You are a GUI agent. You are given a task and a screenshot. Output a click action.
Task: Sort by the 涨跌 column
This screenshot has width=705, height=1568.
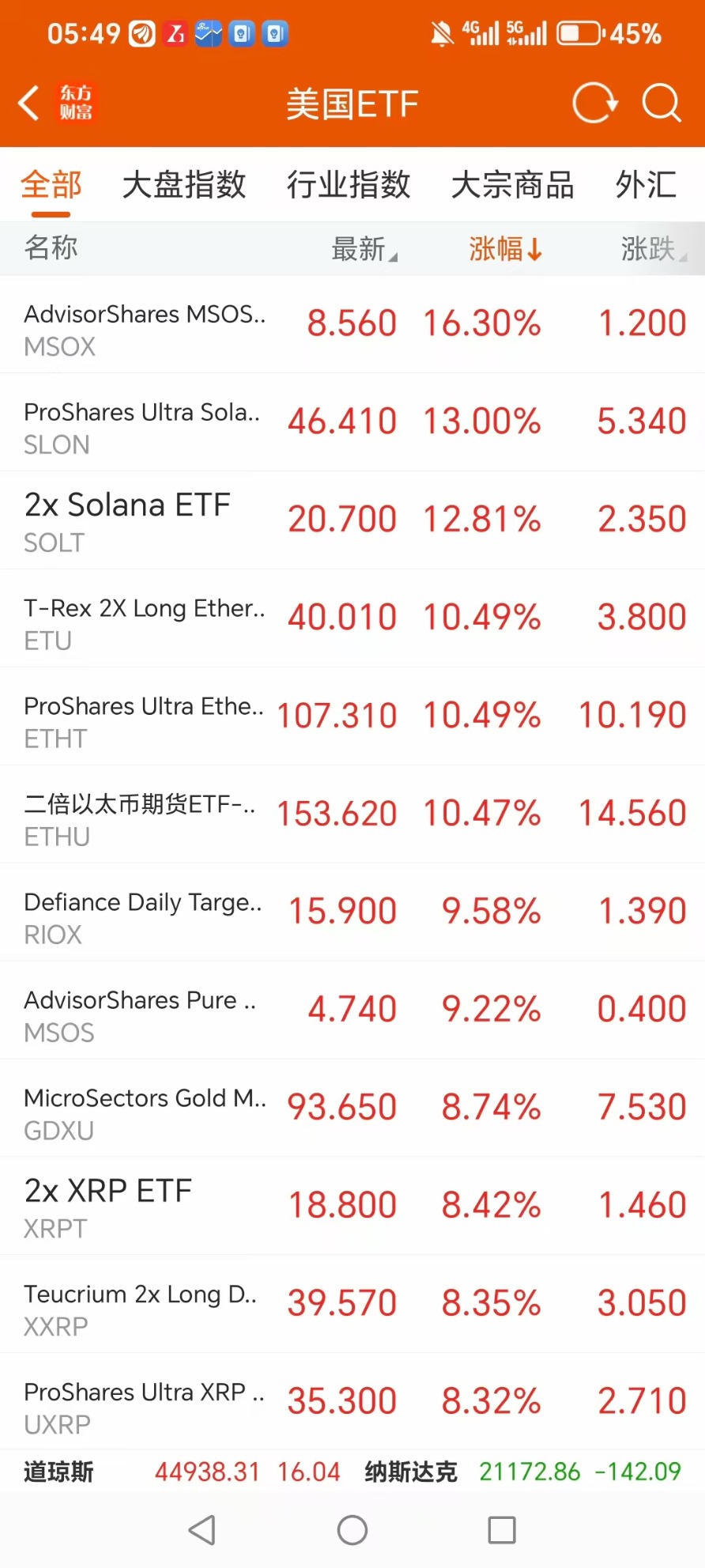(x=654, y=249)
